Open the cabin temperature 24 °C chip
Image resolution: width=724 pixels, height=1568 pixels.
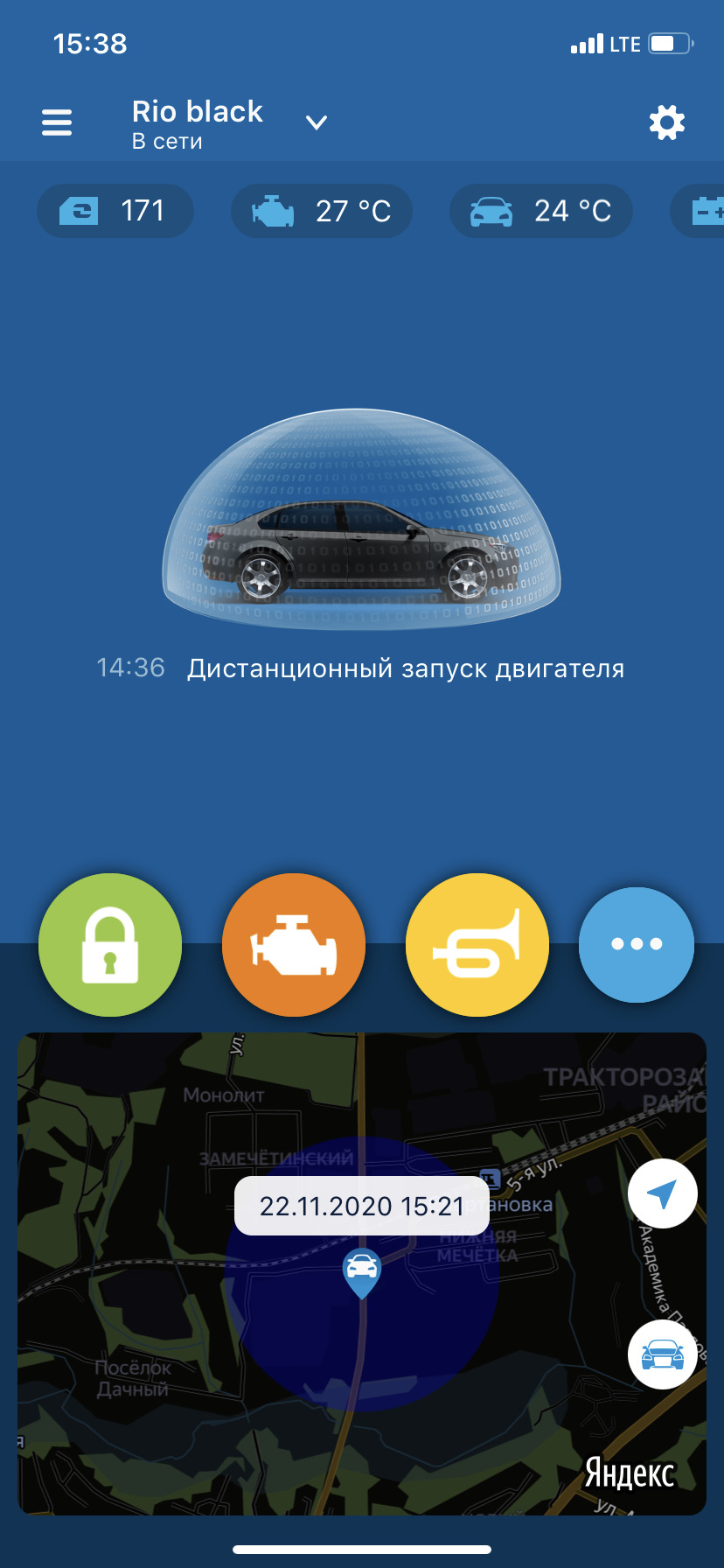(x=540, y=211)
